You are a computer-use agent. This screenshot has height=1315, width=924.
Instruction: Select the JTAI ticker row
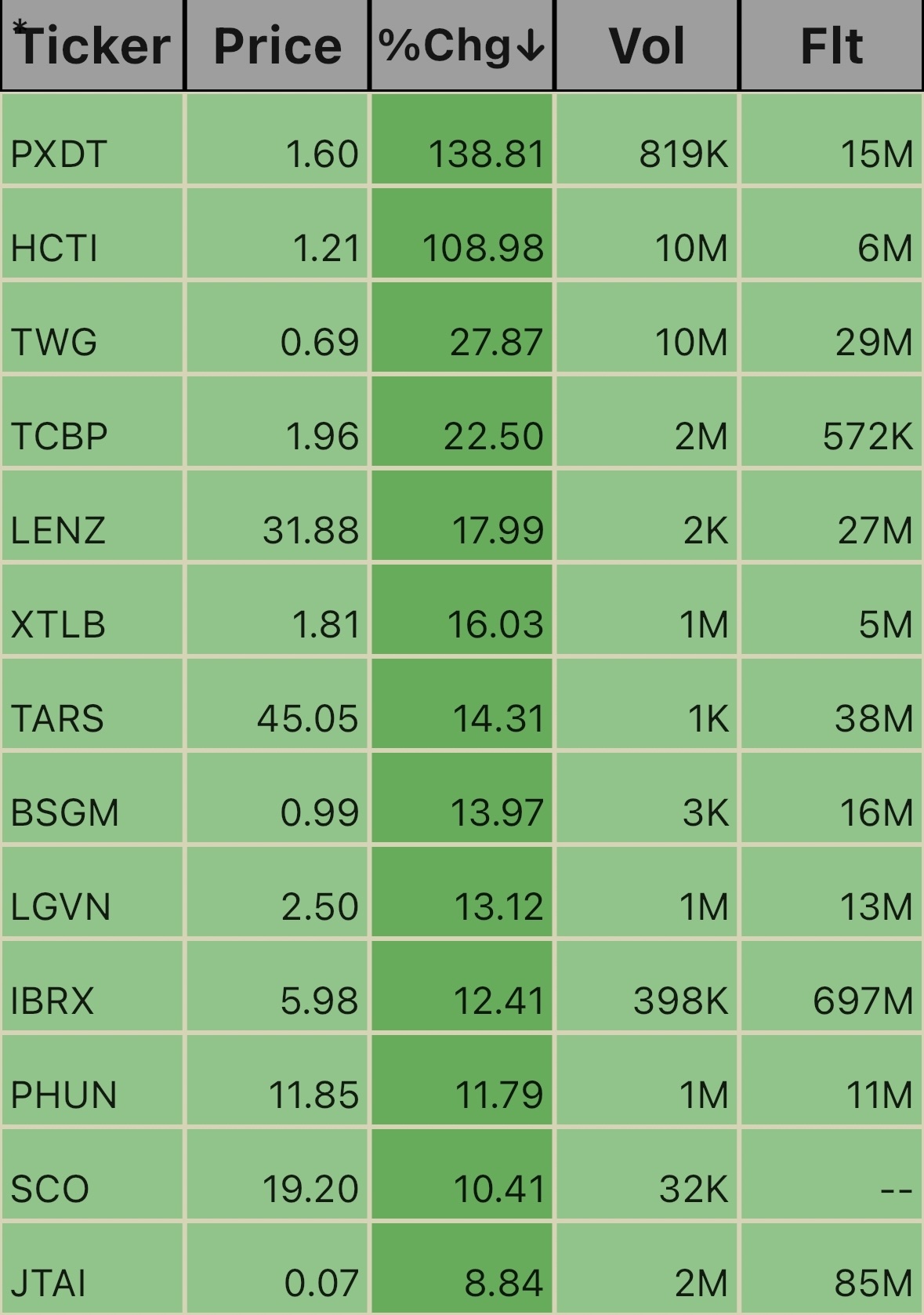tap(48, 1283)
